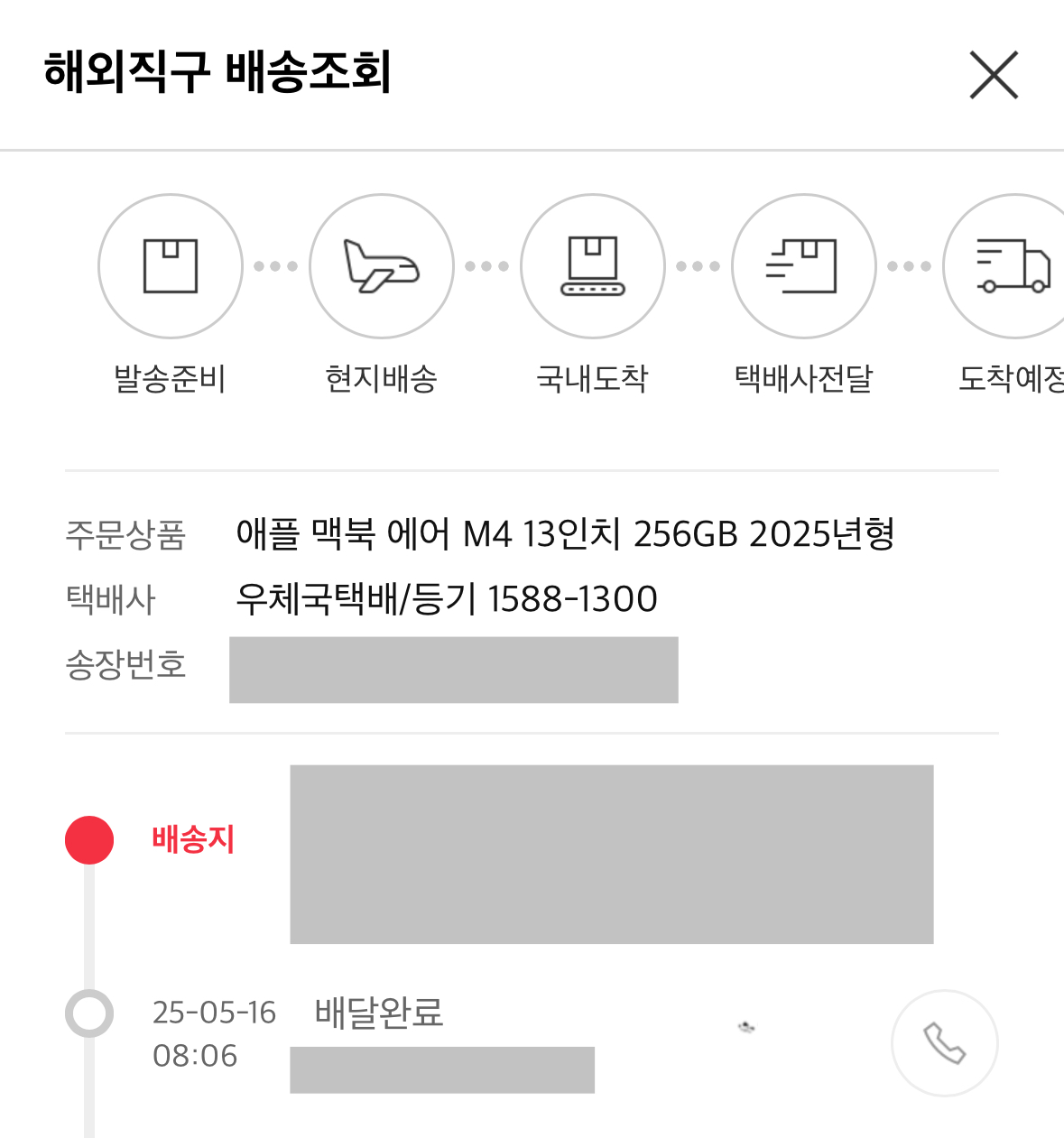This screenshot has width=1064, height=1138.
Task: Click the hollow circle beside 25-05-16
Action: (x=88, y=1014)
